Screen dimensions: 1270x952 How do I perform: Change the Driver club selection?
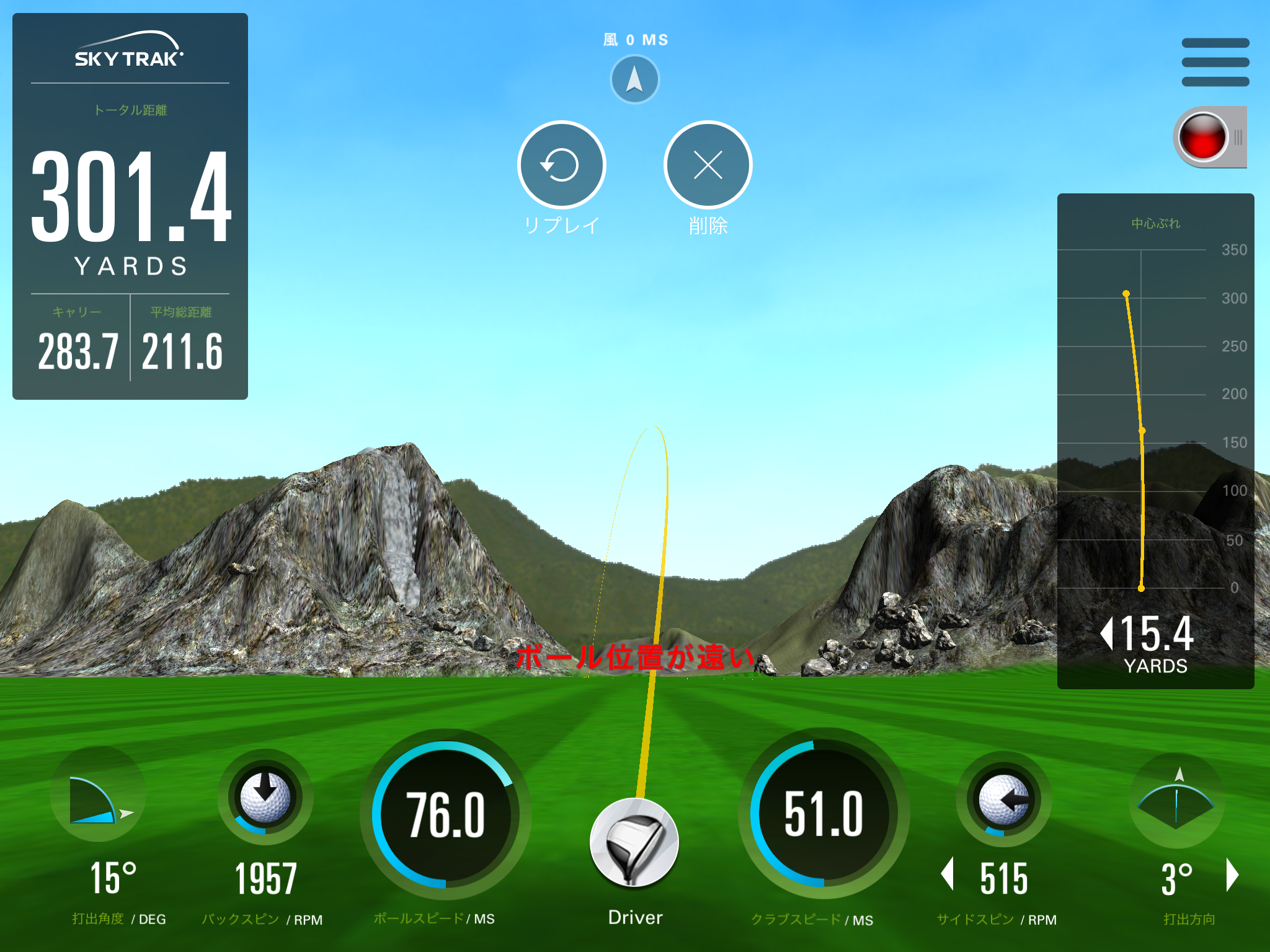[634, 843]
